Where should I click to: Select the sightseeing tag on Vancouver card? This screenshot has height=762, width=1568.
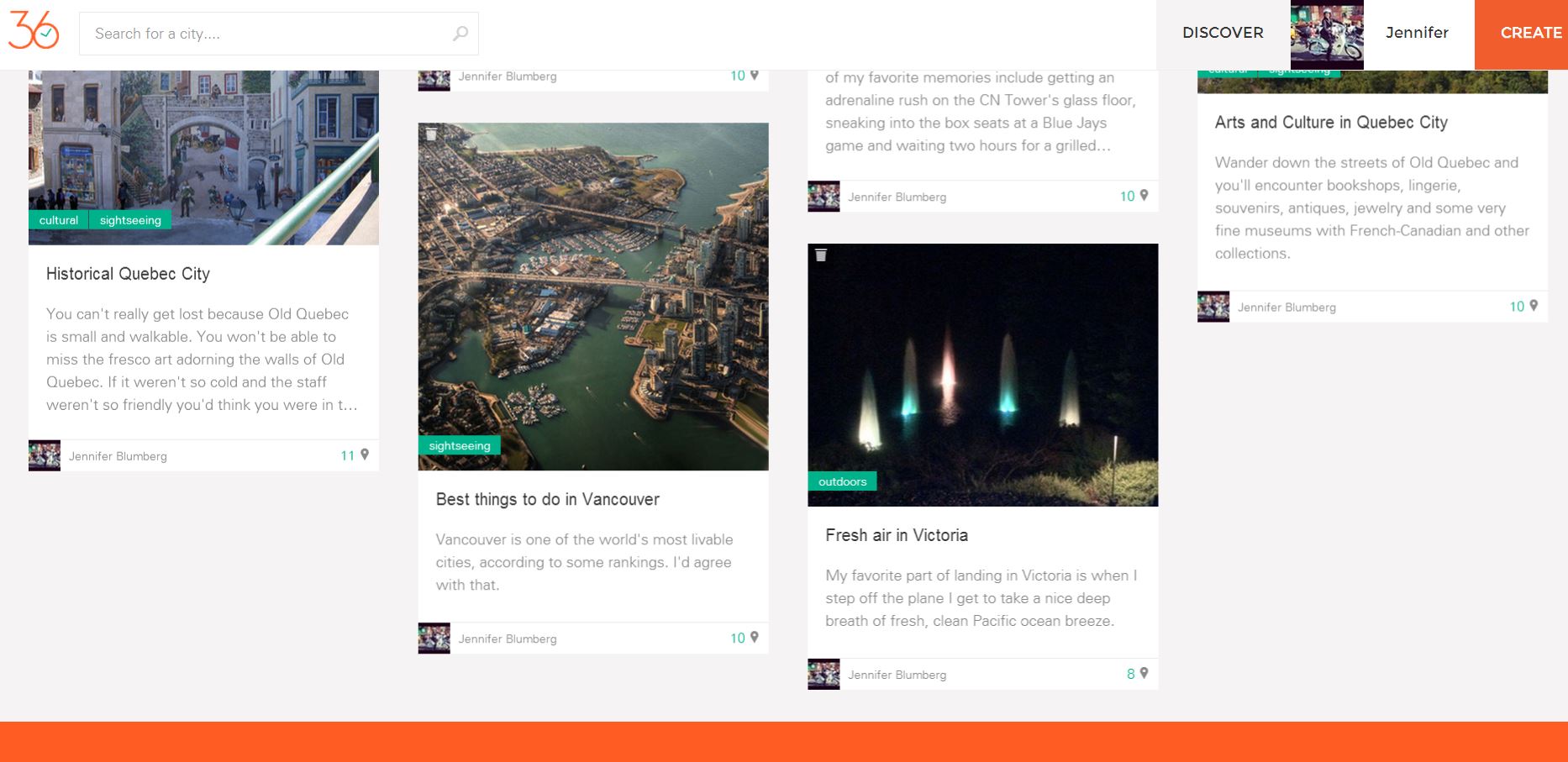pos(459,446)
